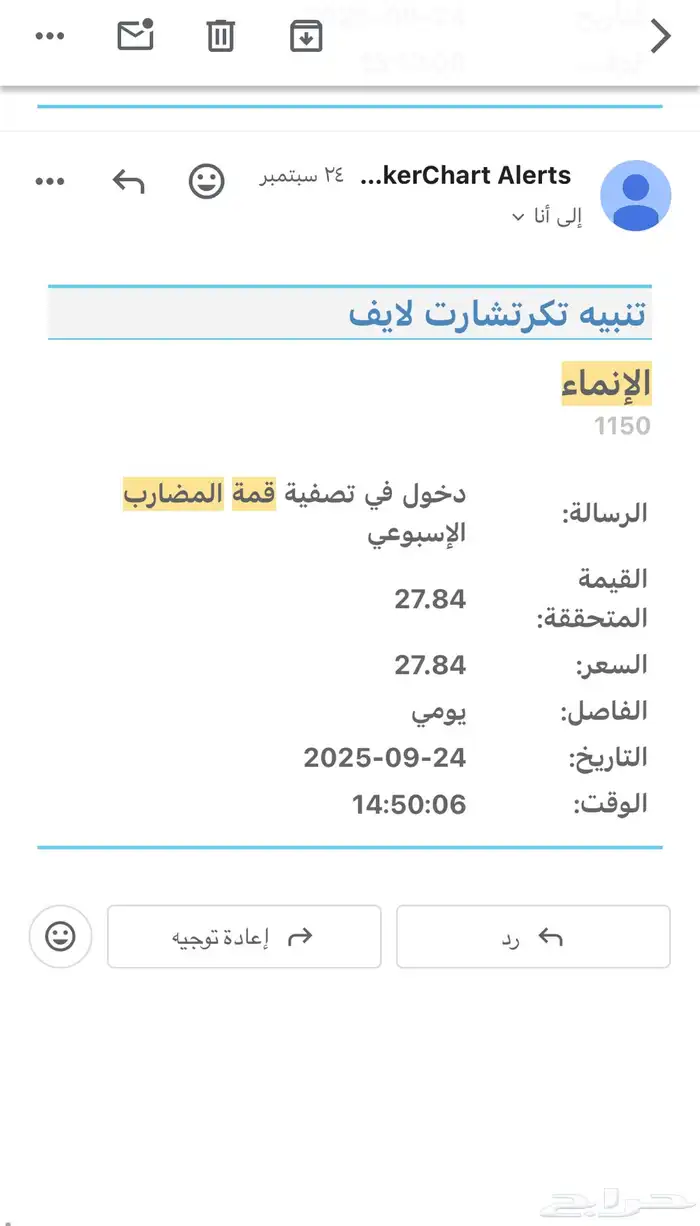The image size is (700, 1226).
Task: Delete this email with the trash icon
Action: [220, 35]
